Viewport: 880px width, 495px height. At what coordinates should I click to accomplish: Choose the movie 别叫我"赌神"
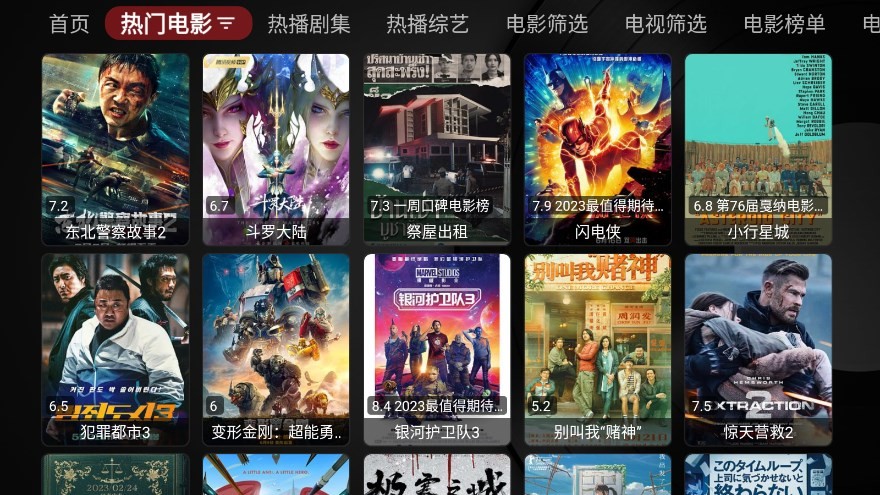click(598, 348)
